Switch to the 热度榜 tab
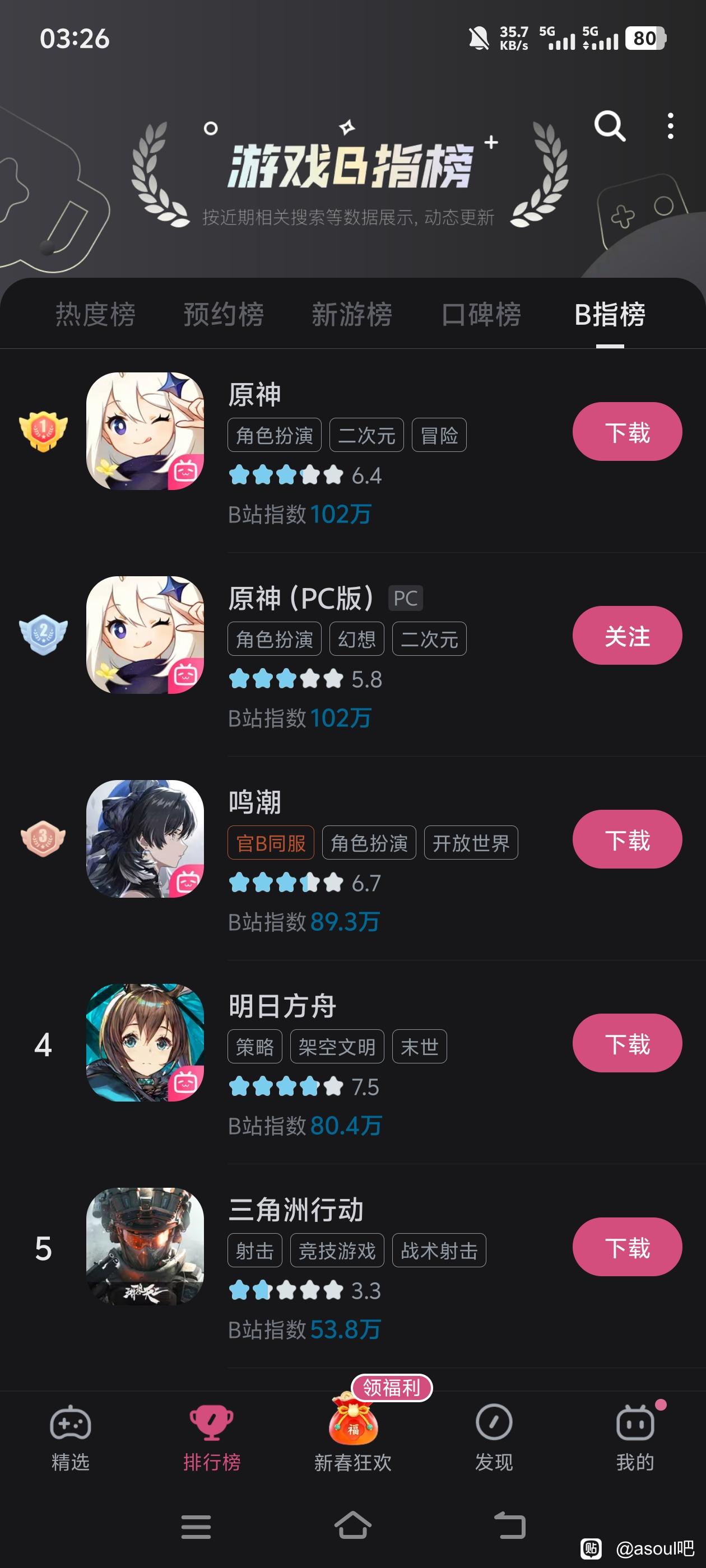 point(96,315)
